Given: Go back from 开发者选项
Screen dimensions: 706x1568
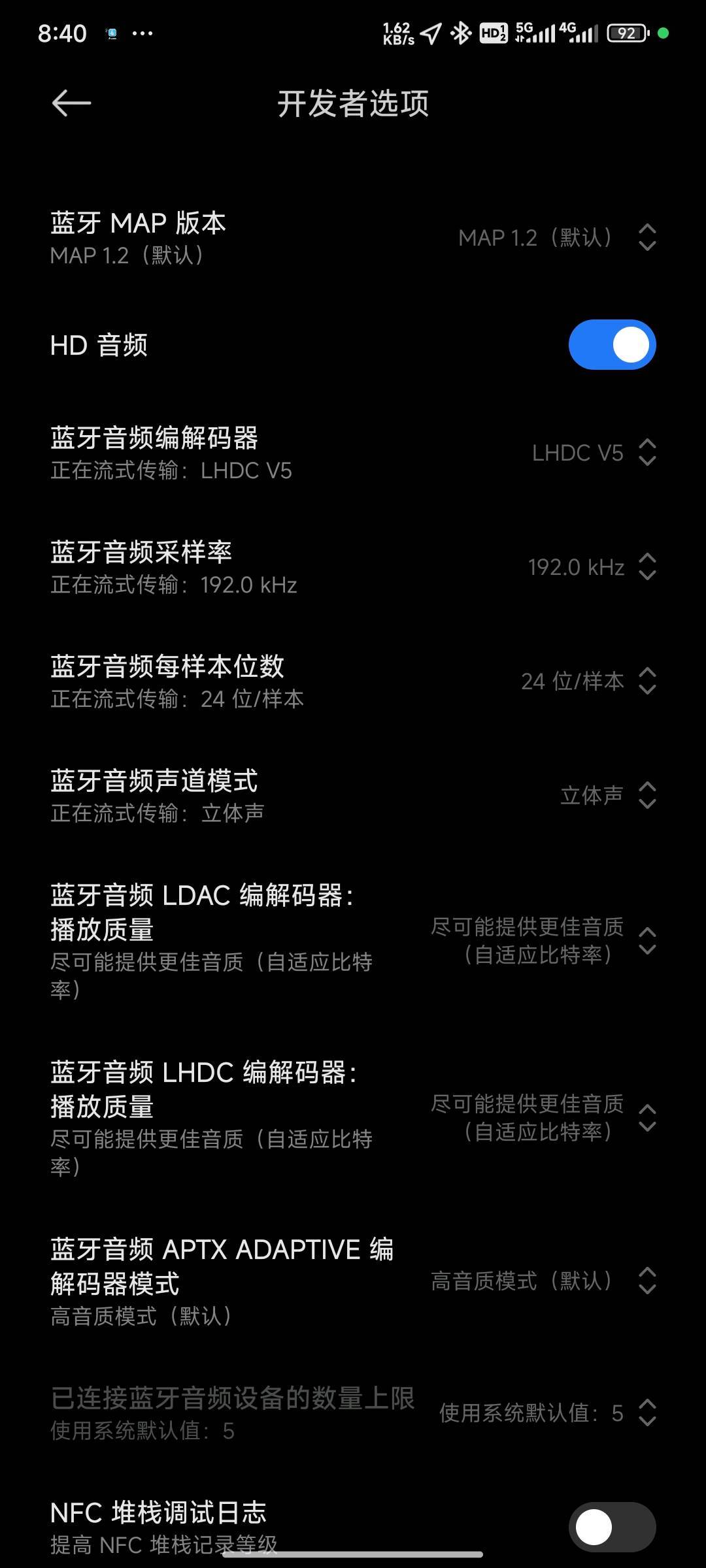Looking at the screenshot, I should pos(71,103).
